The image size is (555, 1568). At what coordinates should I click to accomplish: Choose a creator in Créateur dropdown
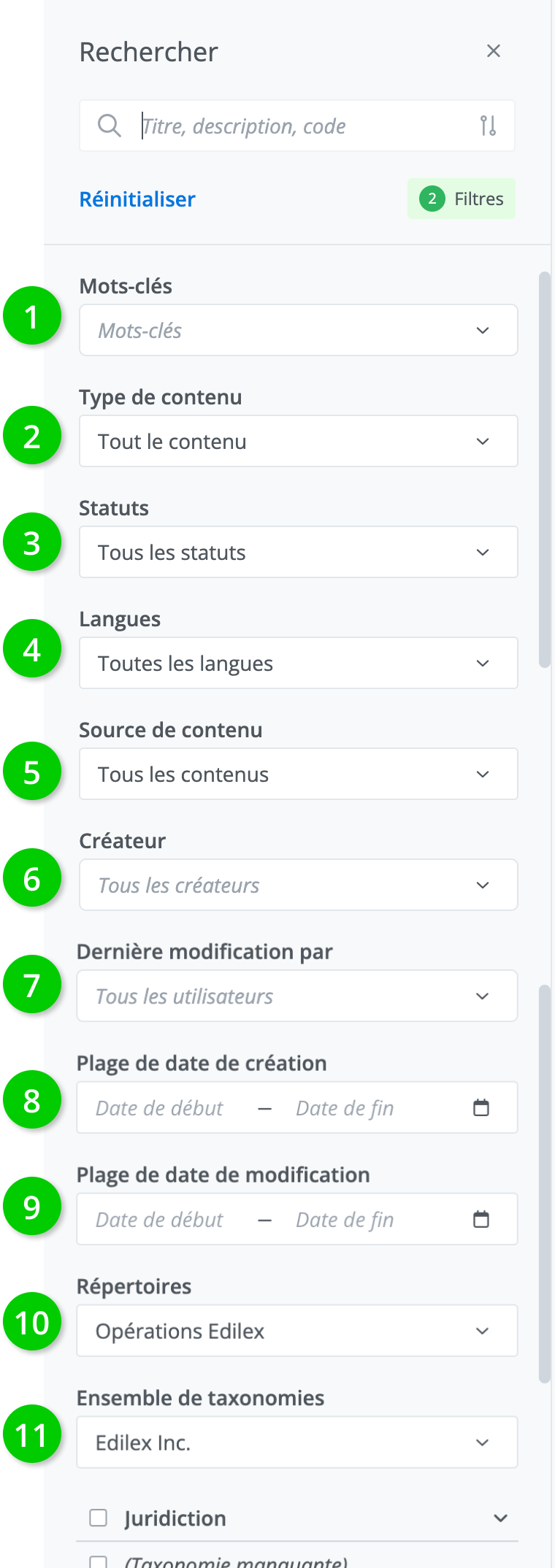pyautogui.click(x=298, y=885)
